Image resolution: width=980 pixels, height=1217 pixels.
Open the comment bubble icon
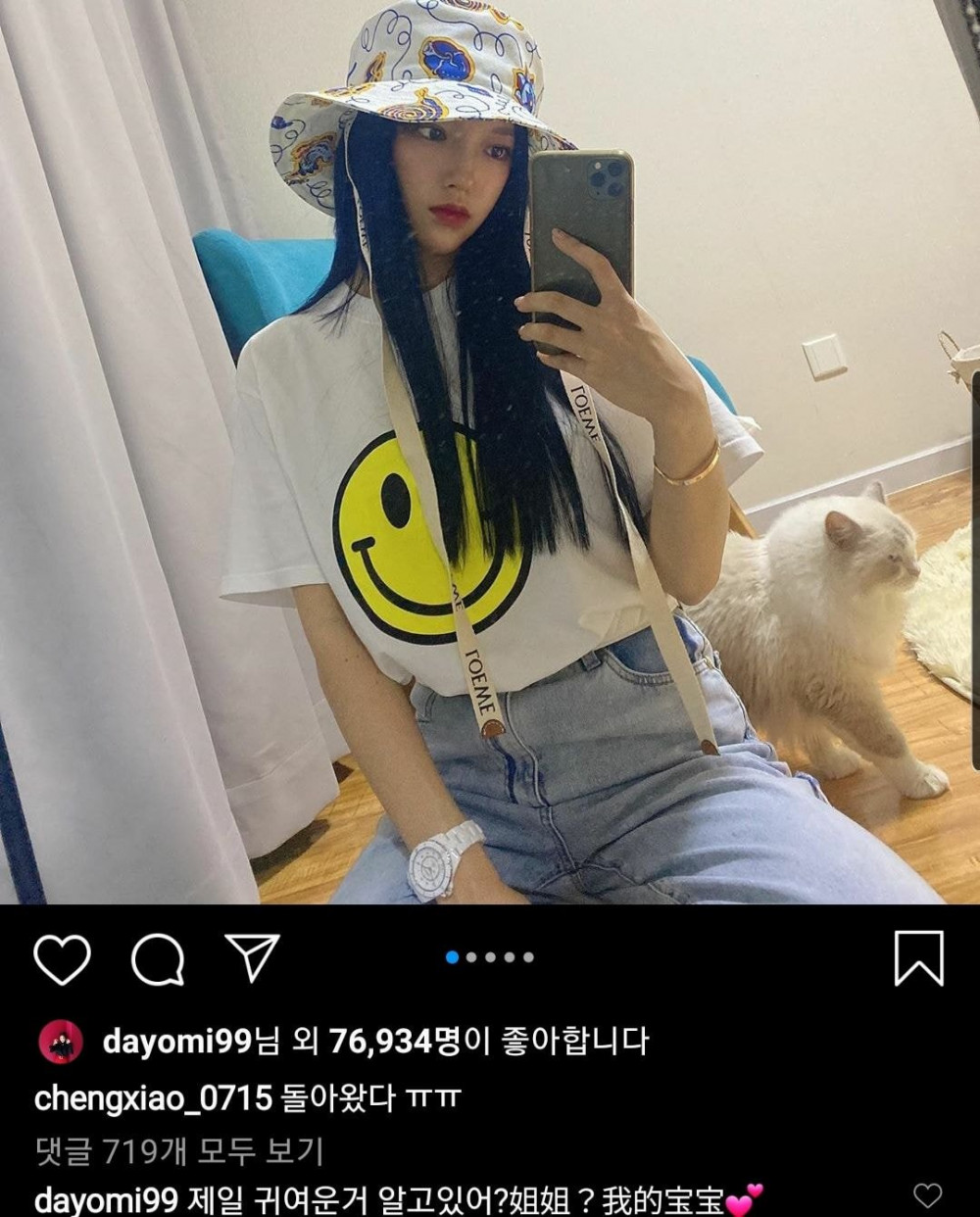pos(158,958)
